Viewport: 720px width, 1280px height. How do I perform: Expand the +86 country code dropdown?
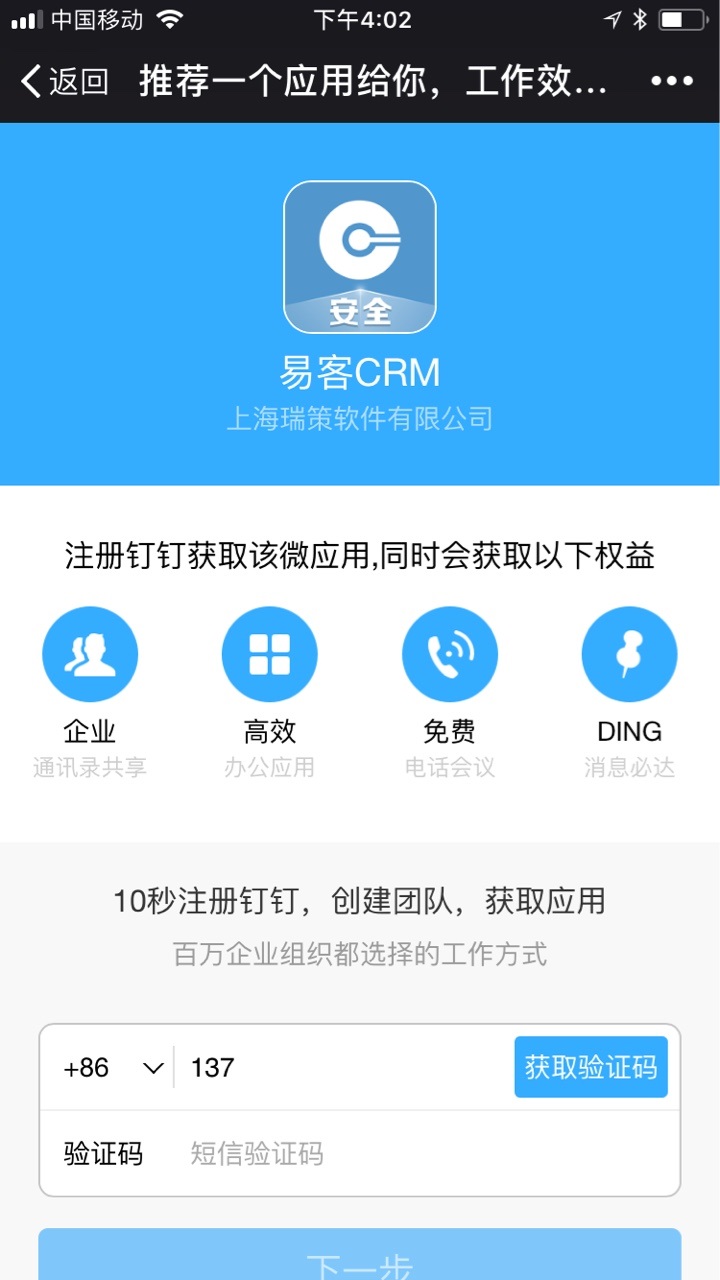113,1067
